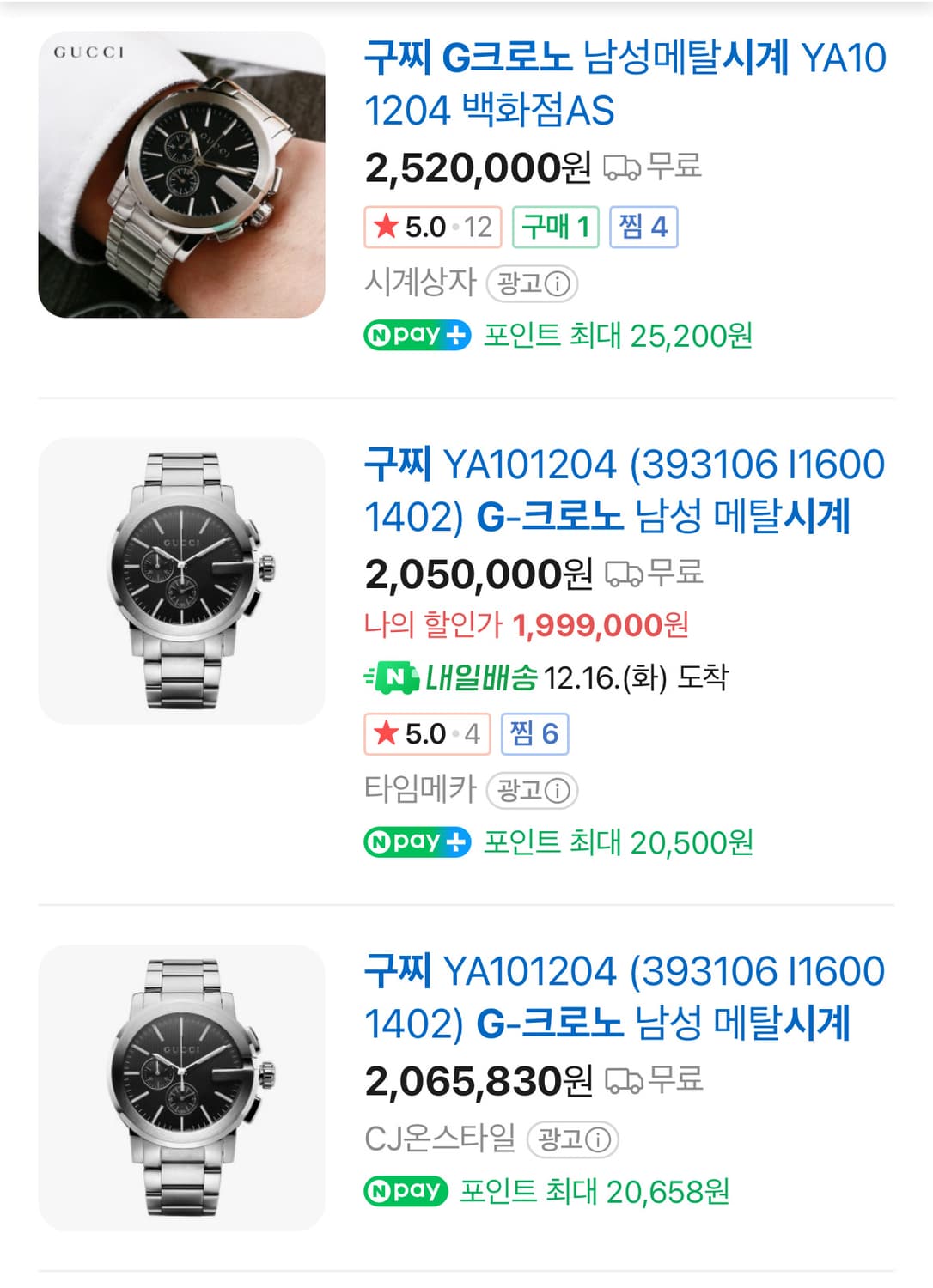Viewport: 933px width, 1288px height.
Task: Click the 내일배송 green delivery icon
Action: click(397, 677)
